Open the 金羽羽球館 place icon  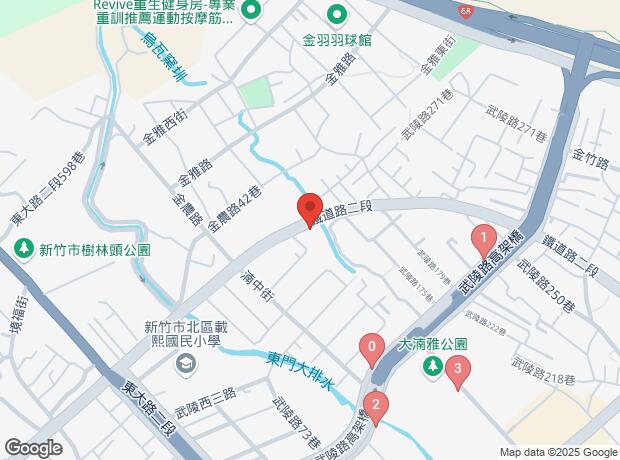[x=337, y=15]
